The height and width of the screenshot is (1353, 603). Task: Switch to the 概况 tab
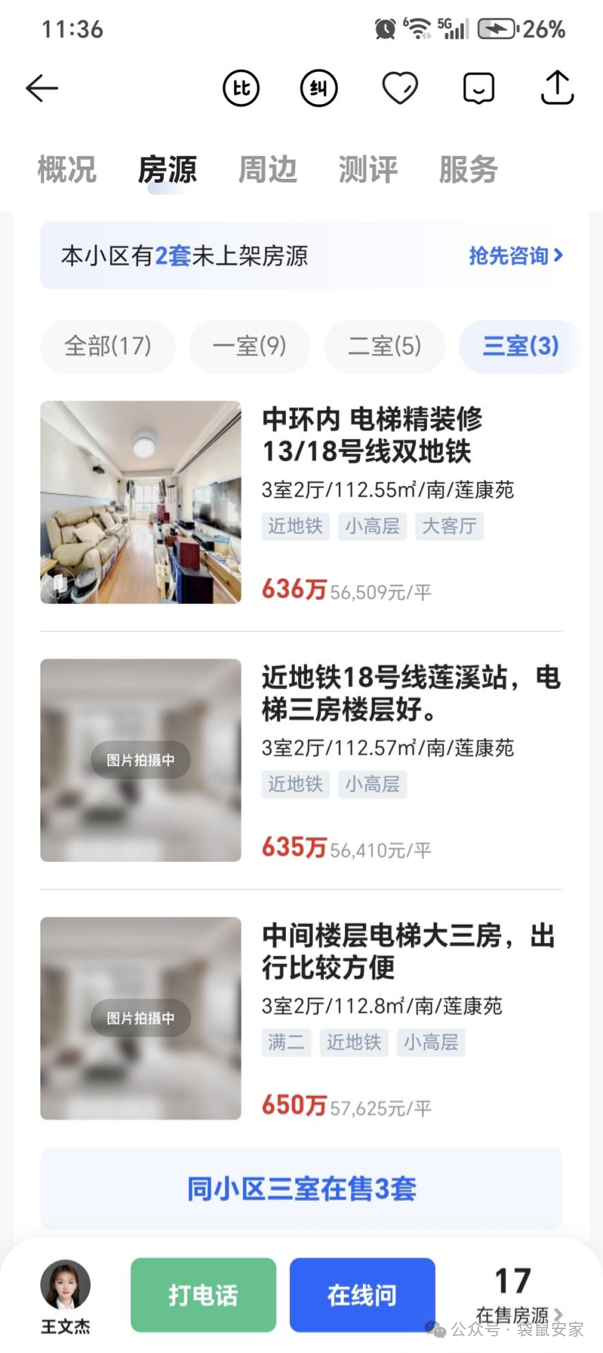coord(67,170)
